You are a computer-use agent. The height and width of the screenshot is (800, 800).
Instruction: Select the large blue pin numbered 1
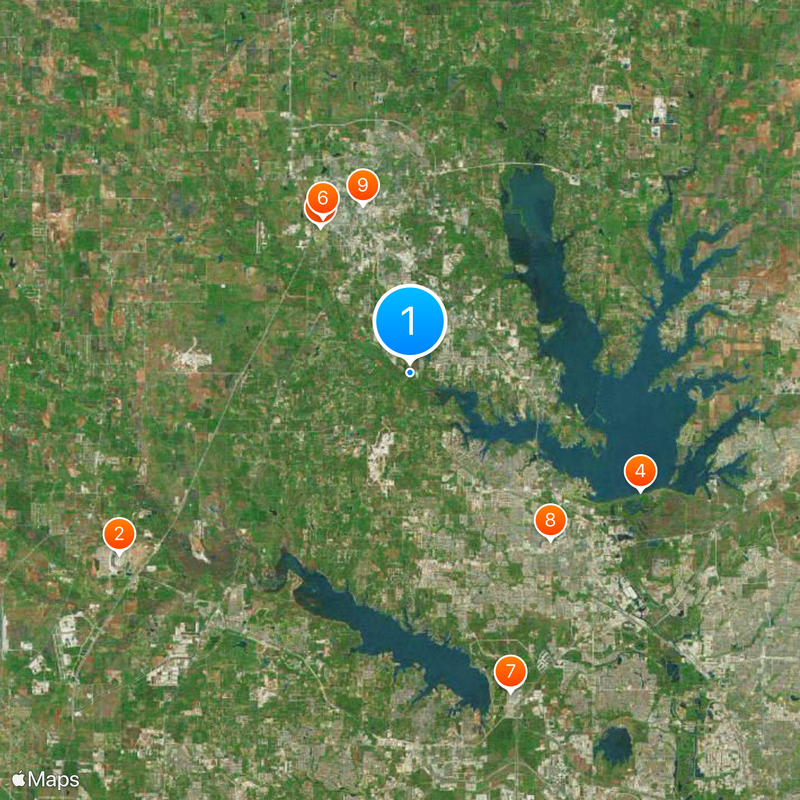409,320
